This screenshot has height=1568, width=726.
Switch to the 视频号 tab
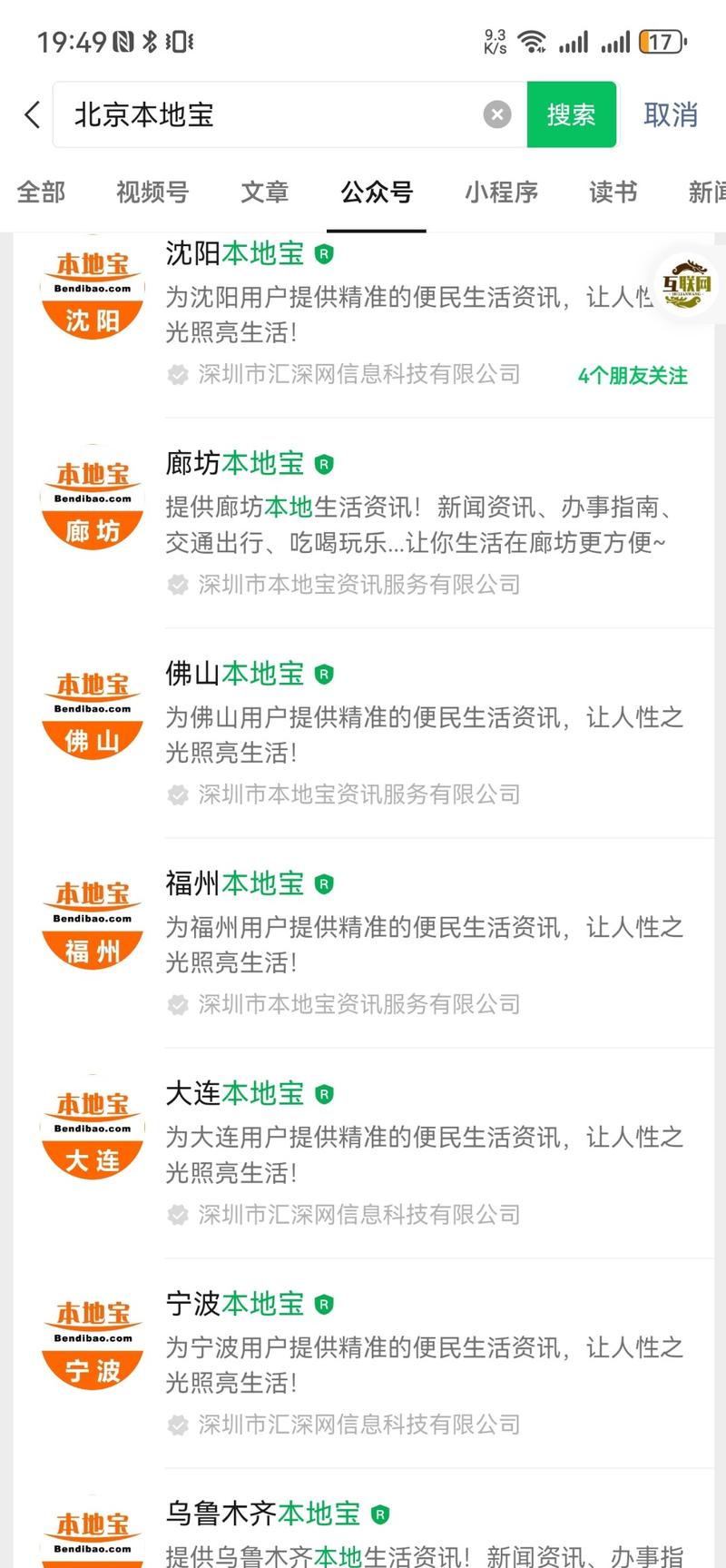pyautogui.click(x=152, y=192)
